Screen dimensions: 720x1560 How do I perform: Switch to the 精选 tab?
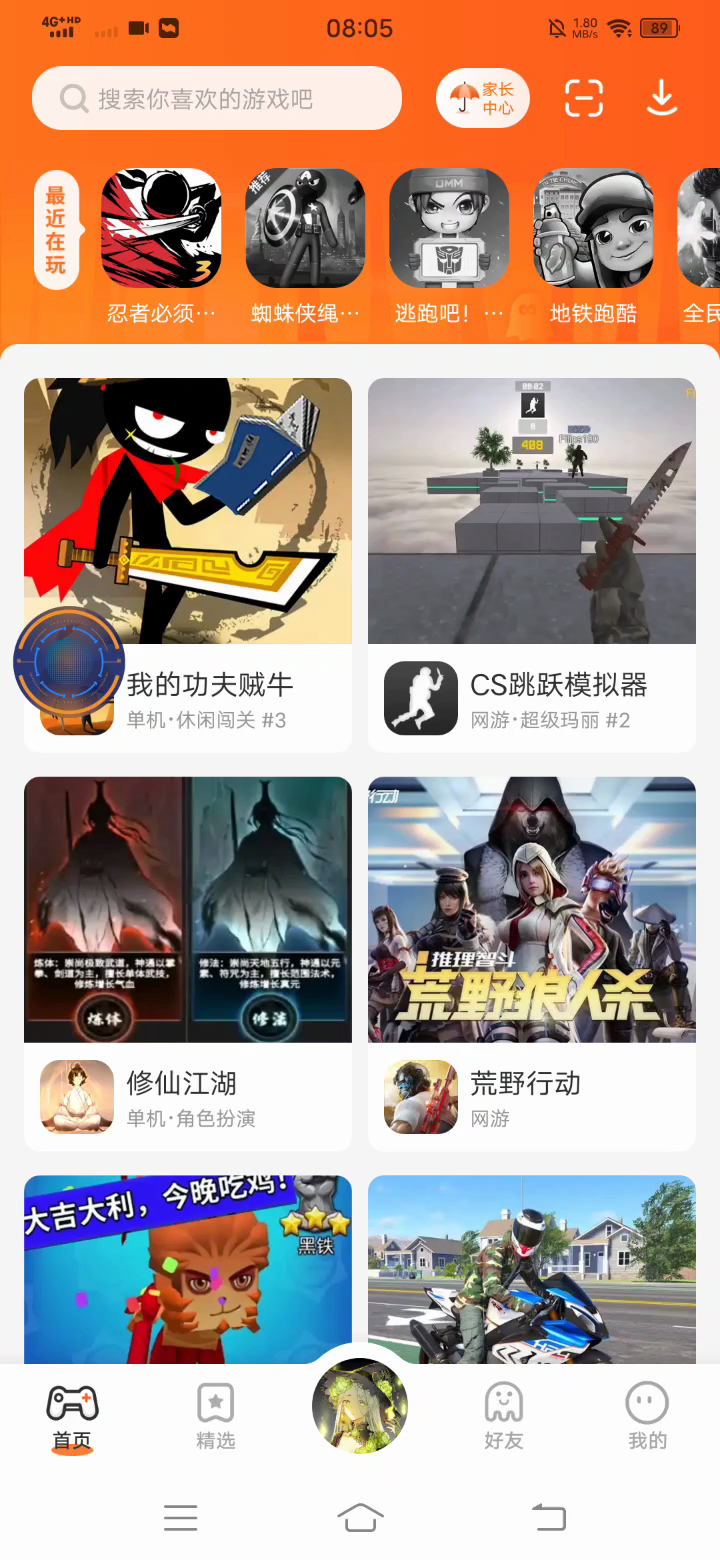point(216,1416)
